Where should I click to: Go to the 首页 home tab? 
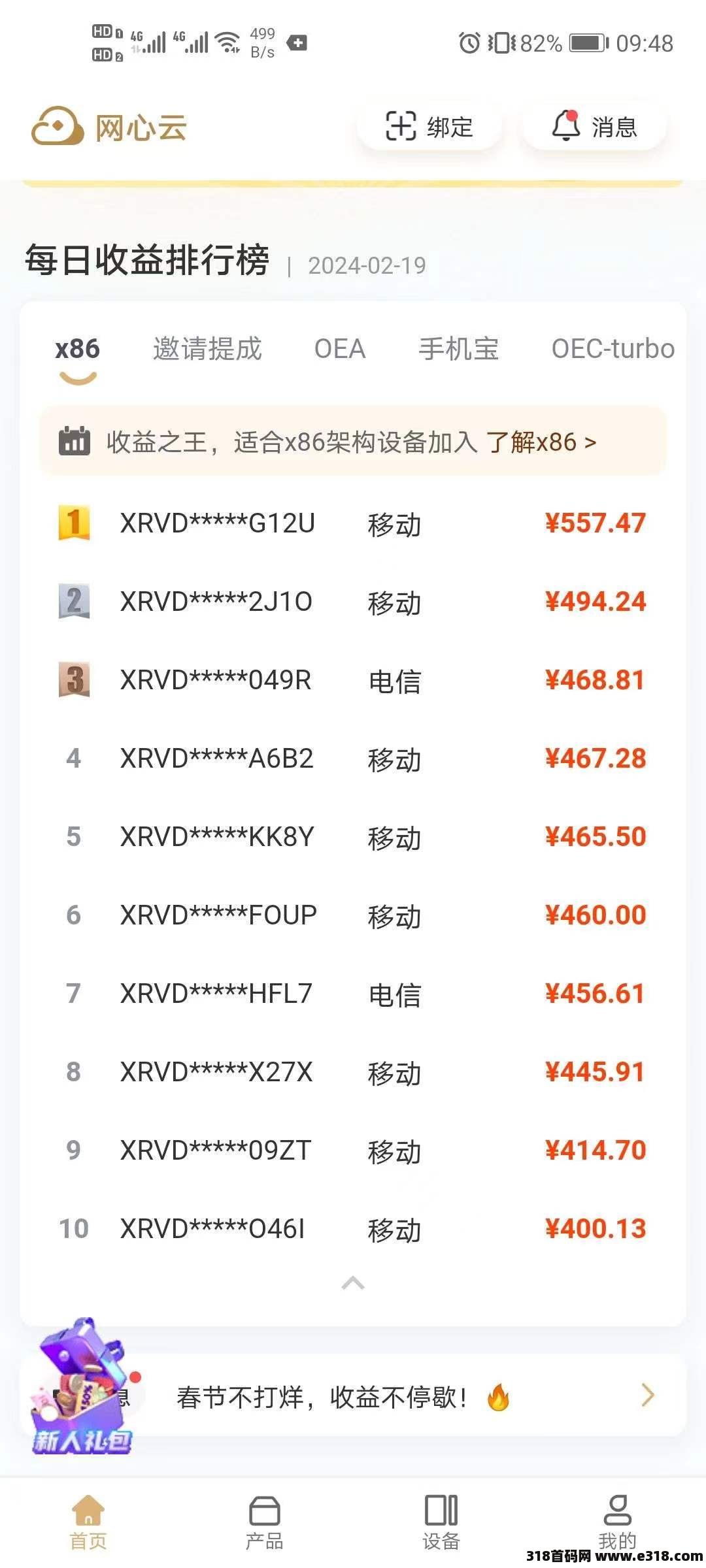tap(88, 1522)
